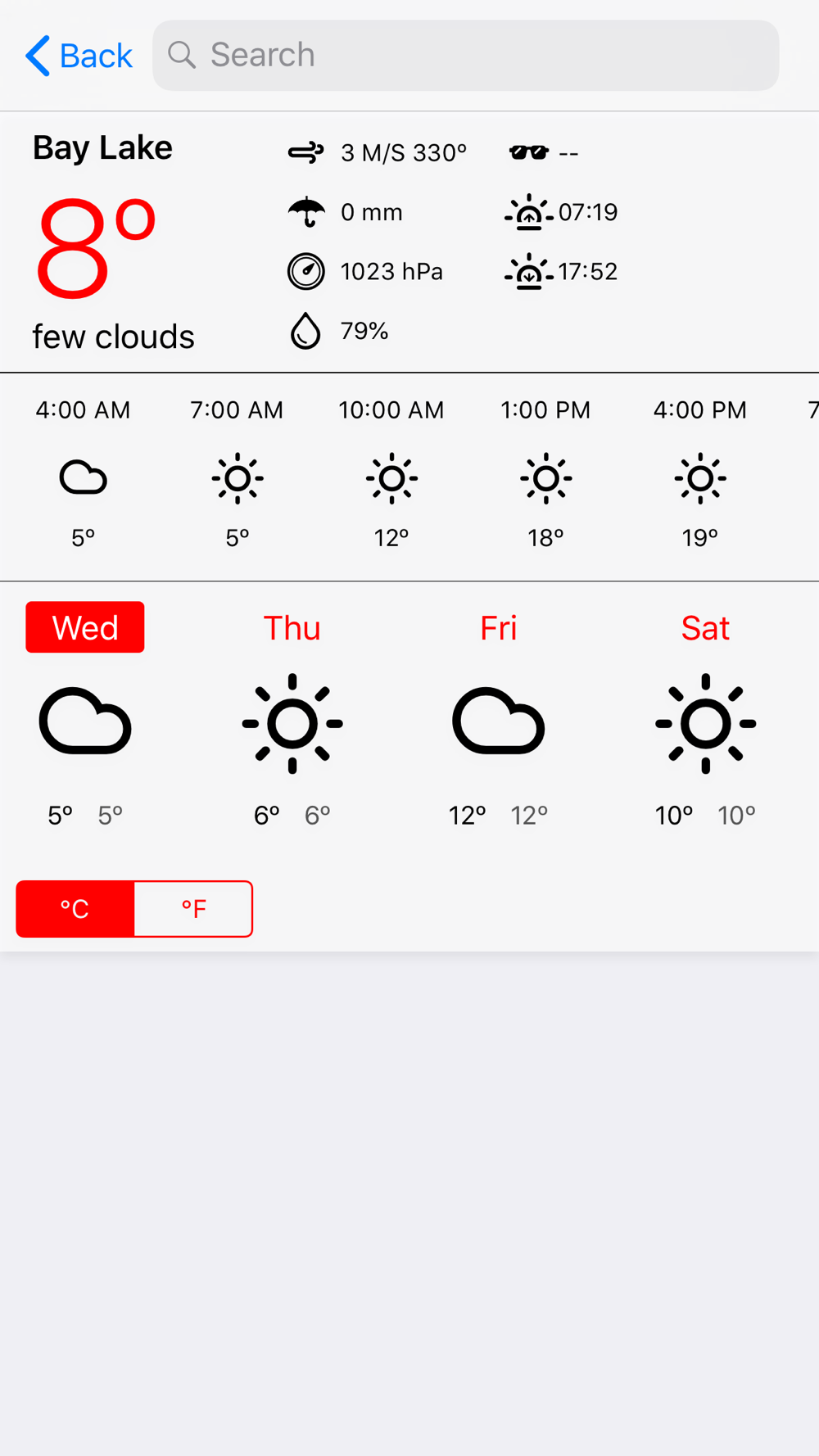The width and height of the screenshot is (819, 1456).
Task: Go back to the previous screen
Action: 79,56
